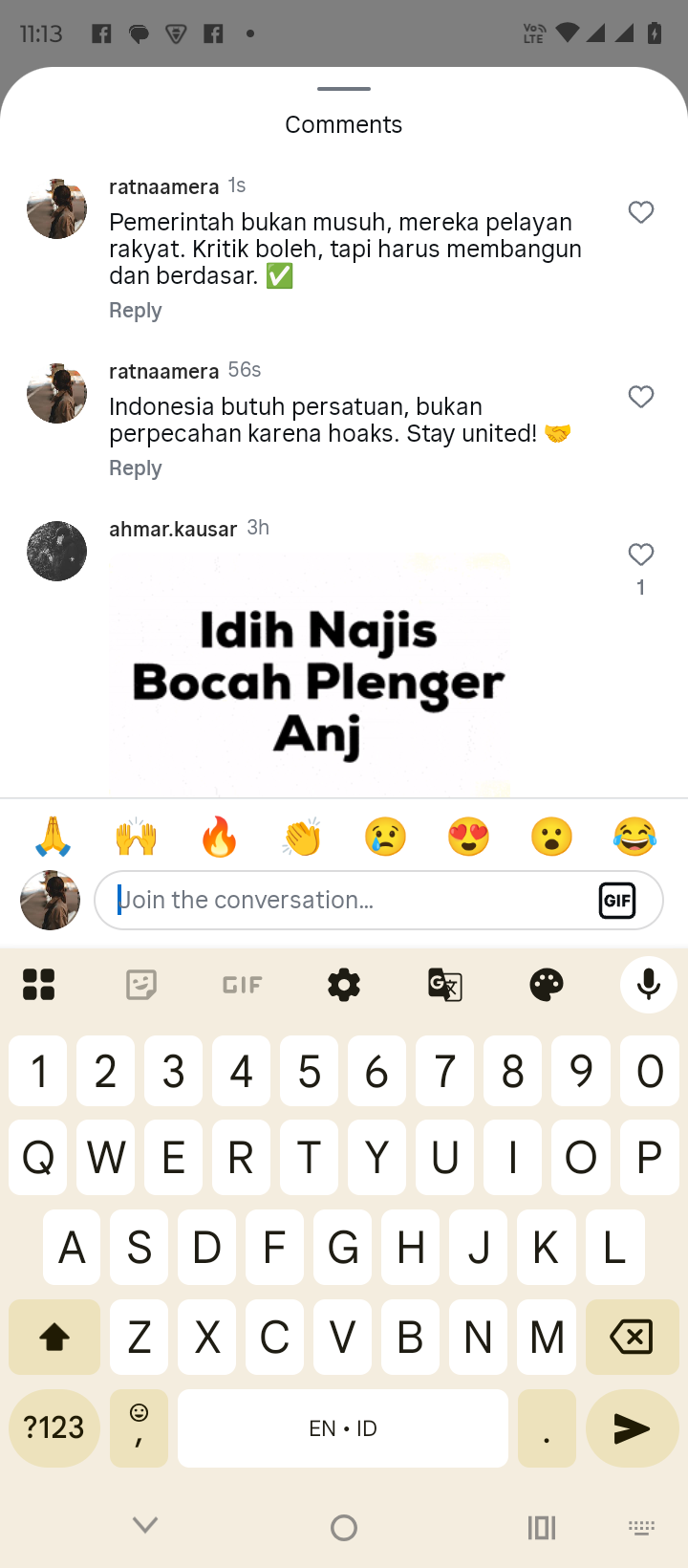Insert the clapping hands emoji reaction
Viewport: 688px width, 1568px height.
point(303,837)
